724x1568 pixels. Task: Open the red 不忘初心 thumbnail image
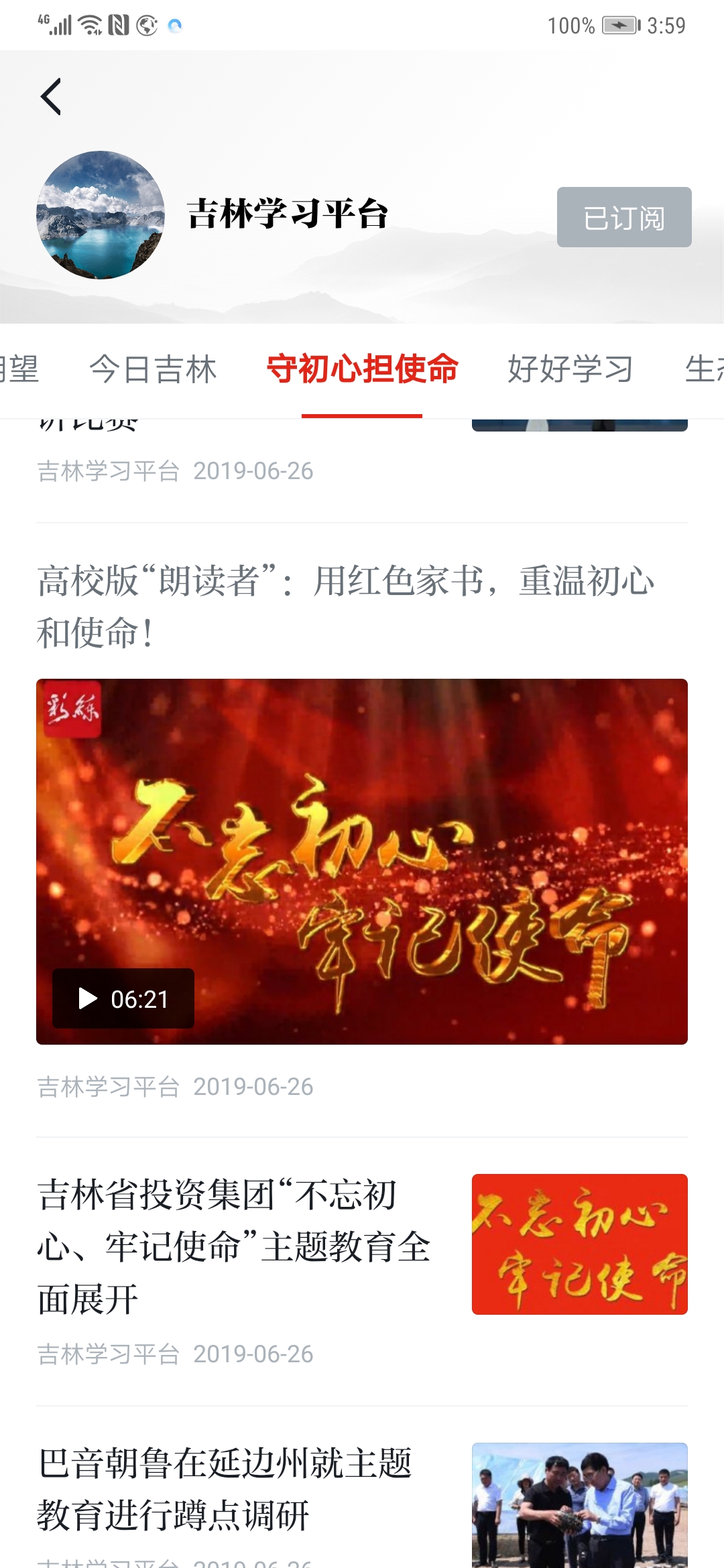coord(579,1244)
